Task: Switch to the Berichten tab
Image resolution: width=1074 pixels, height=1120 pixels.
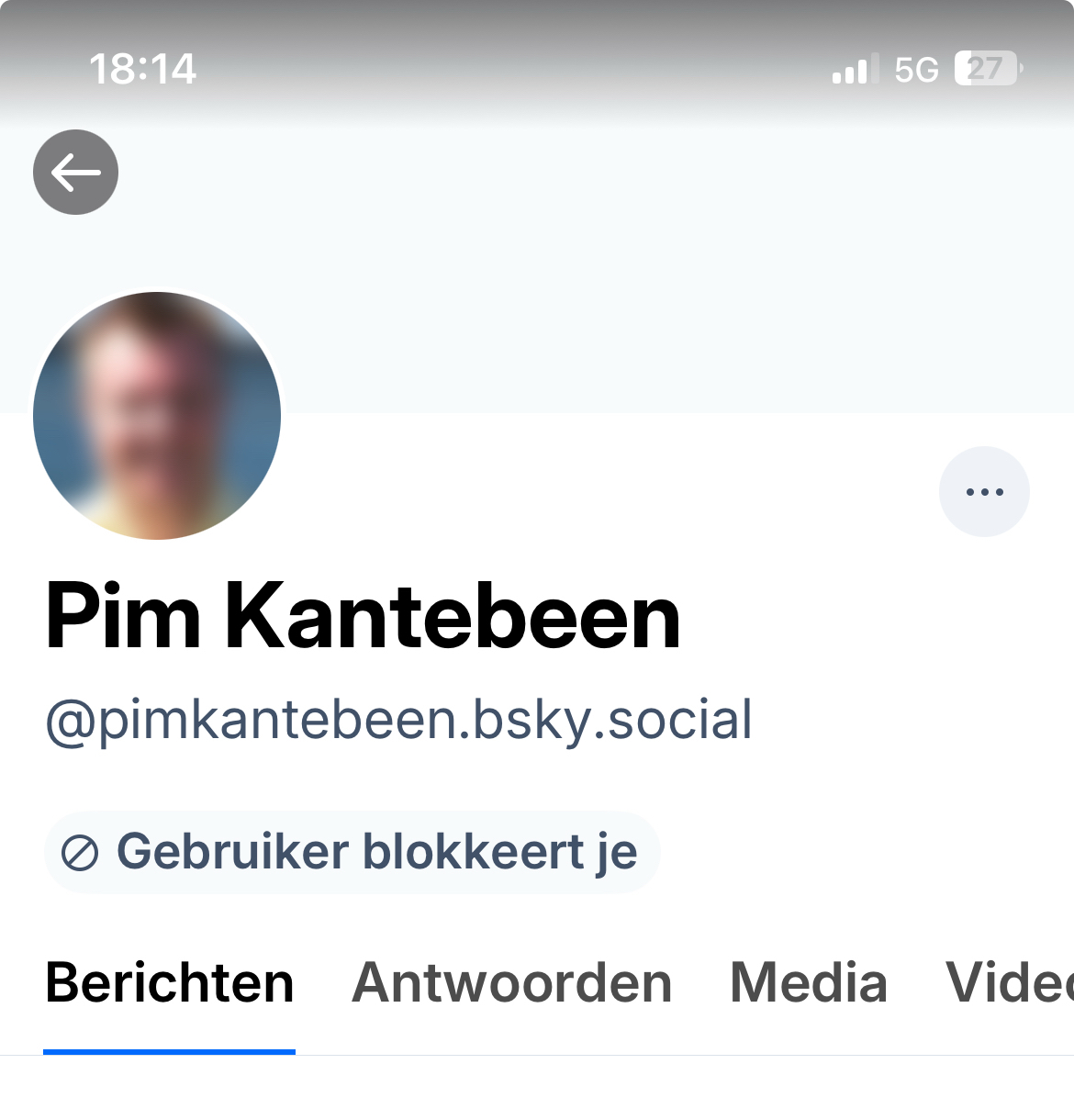Action: click(x=170, y=983)
